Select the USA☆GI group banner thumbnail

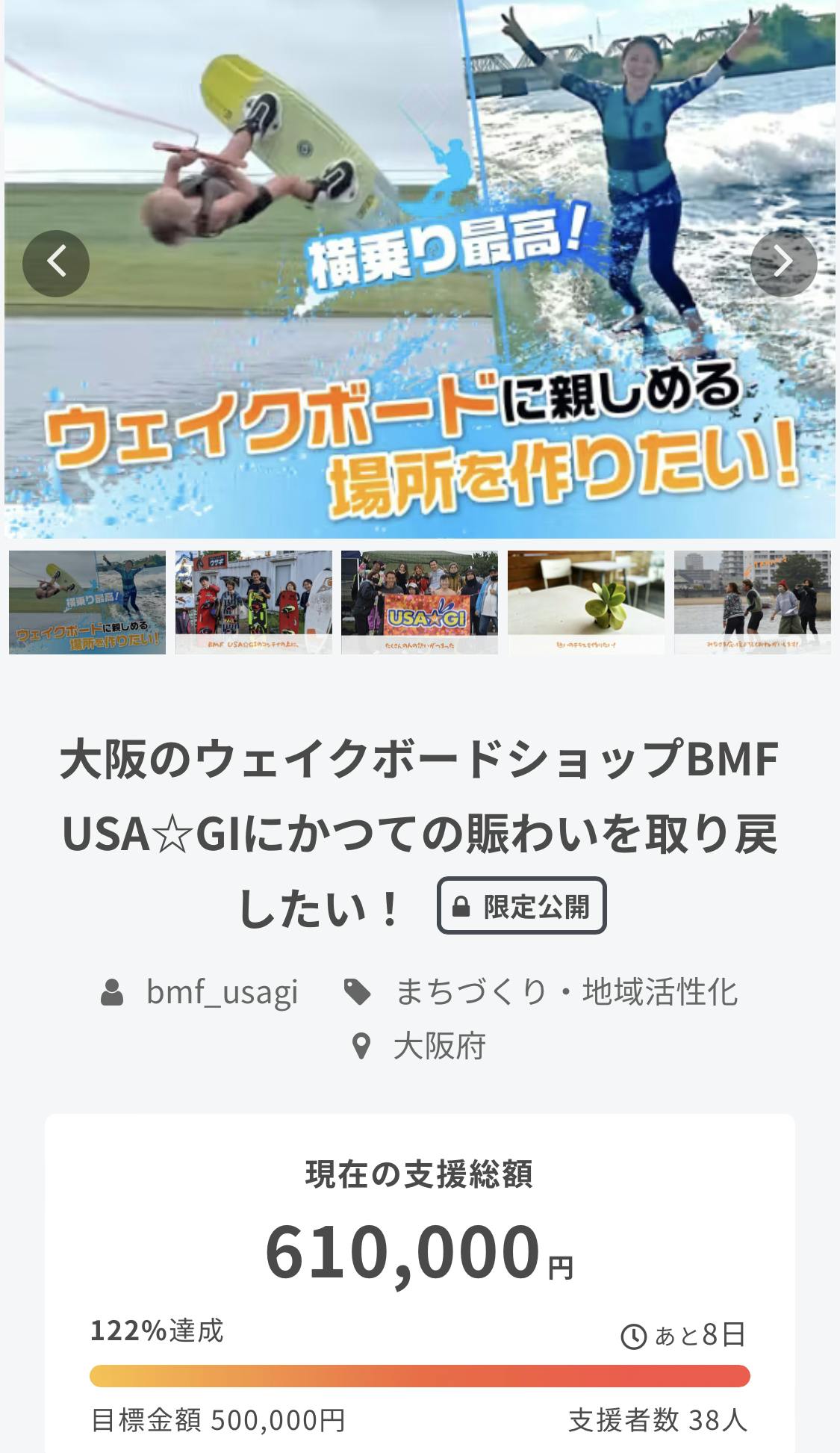420,602
